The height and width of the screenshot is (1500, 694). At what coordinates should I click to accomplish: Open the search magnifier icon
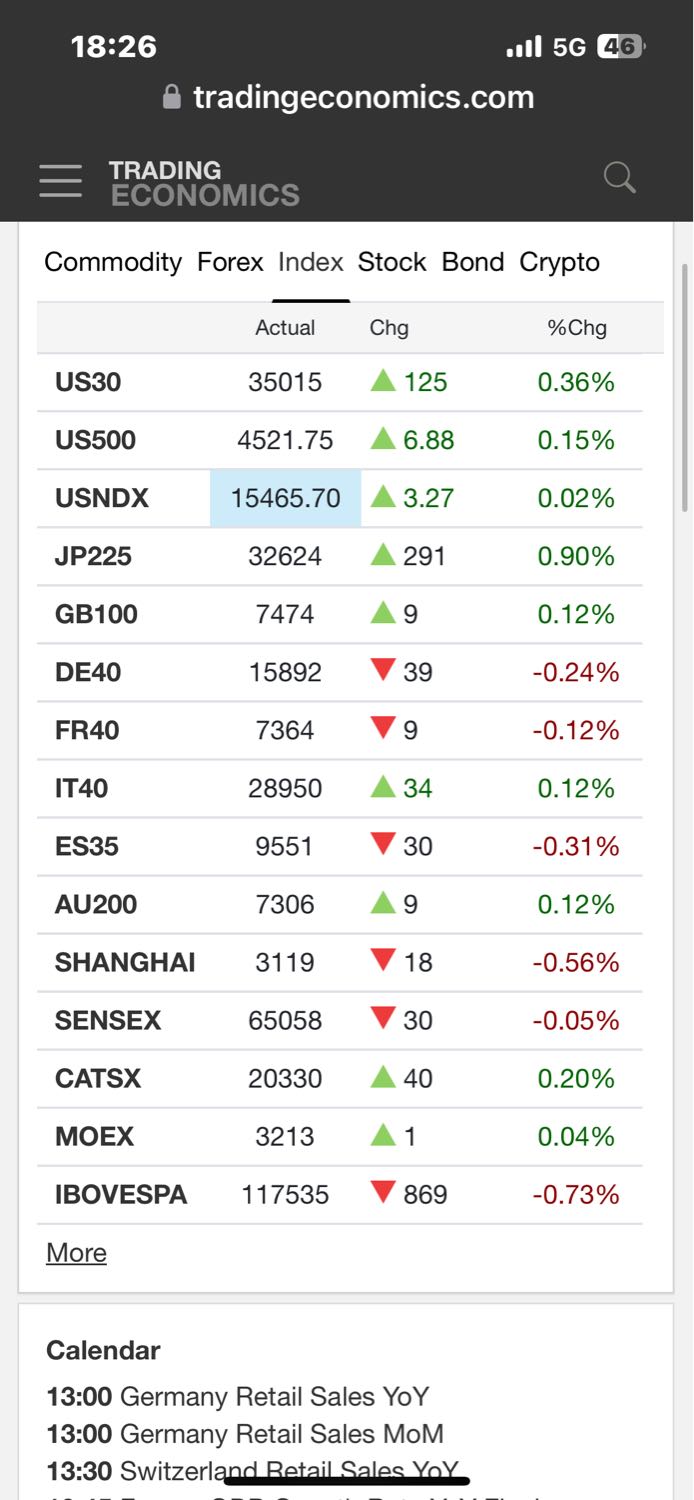point(620,178)
